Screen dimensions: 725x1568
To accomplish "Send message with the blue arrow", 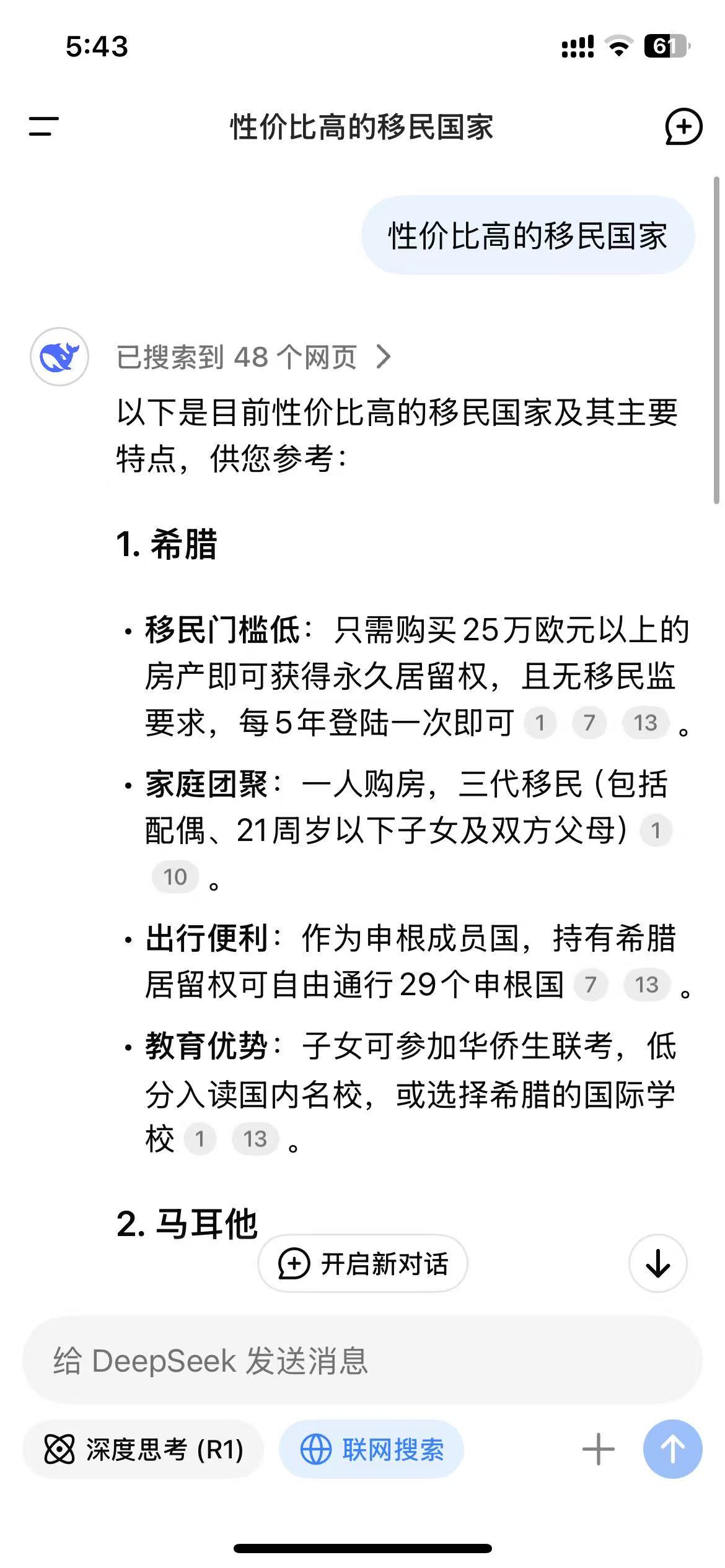I will 673,1450.
